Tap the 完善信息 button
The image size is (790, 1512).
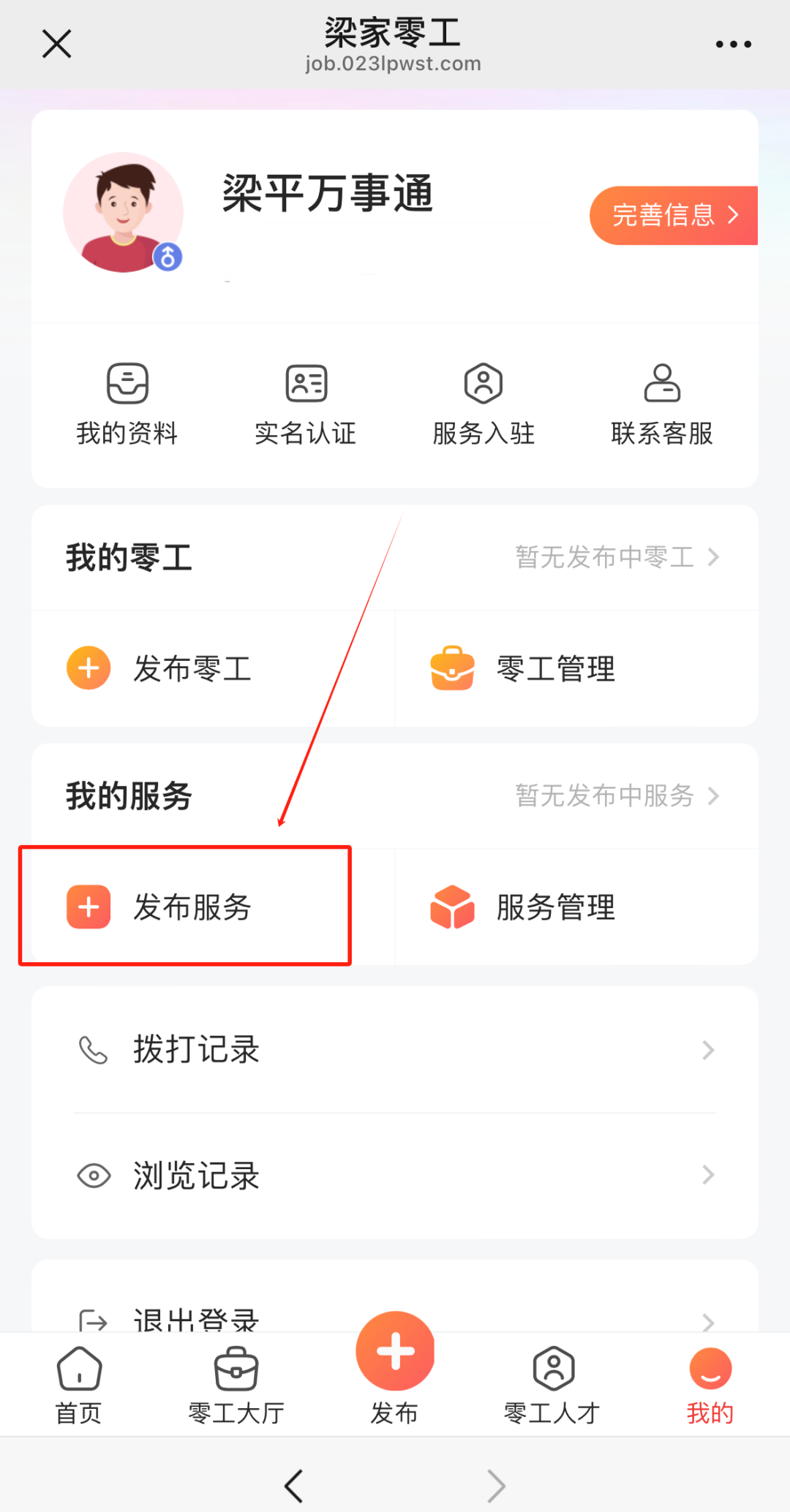674,215
